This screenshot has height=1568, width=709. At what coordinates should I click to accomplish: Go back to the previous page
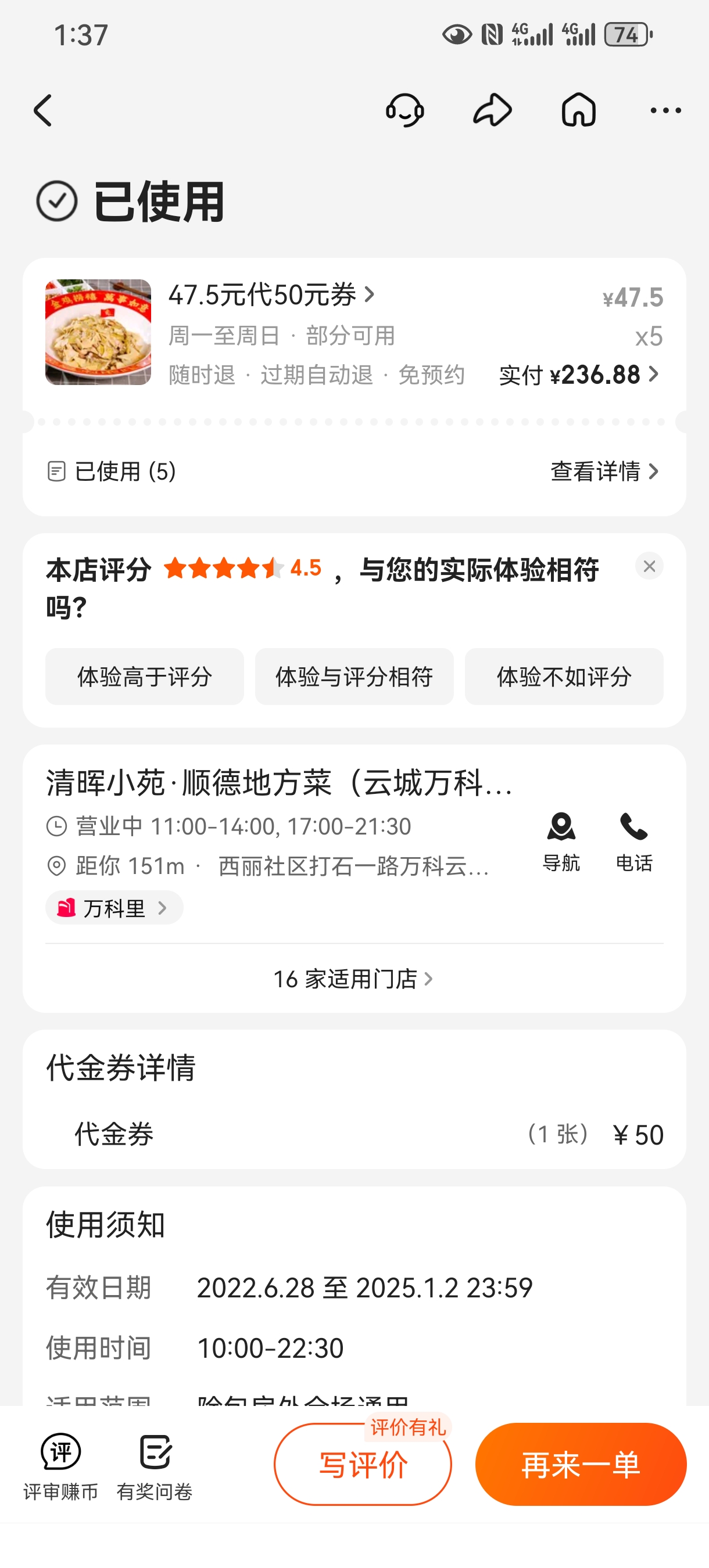point(42,111)
